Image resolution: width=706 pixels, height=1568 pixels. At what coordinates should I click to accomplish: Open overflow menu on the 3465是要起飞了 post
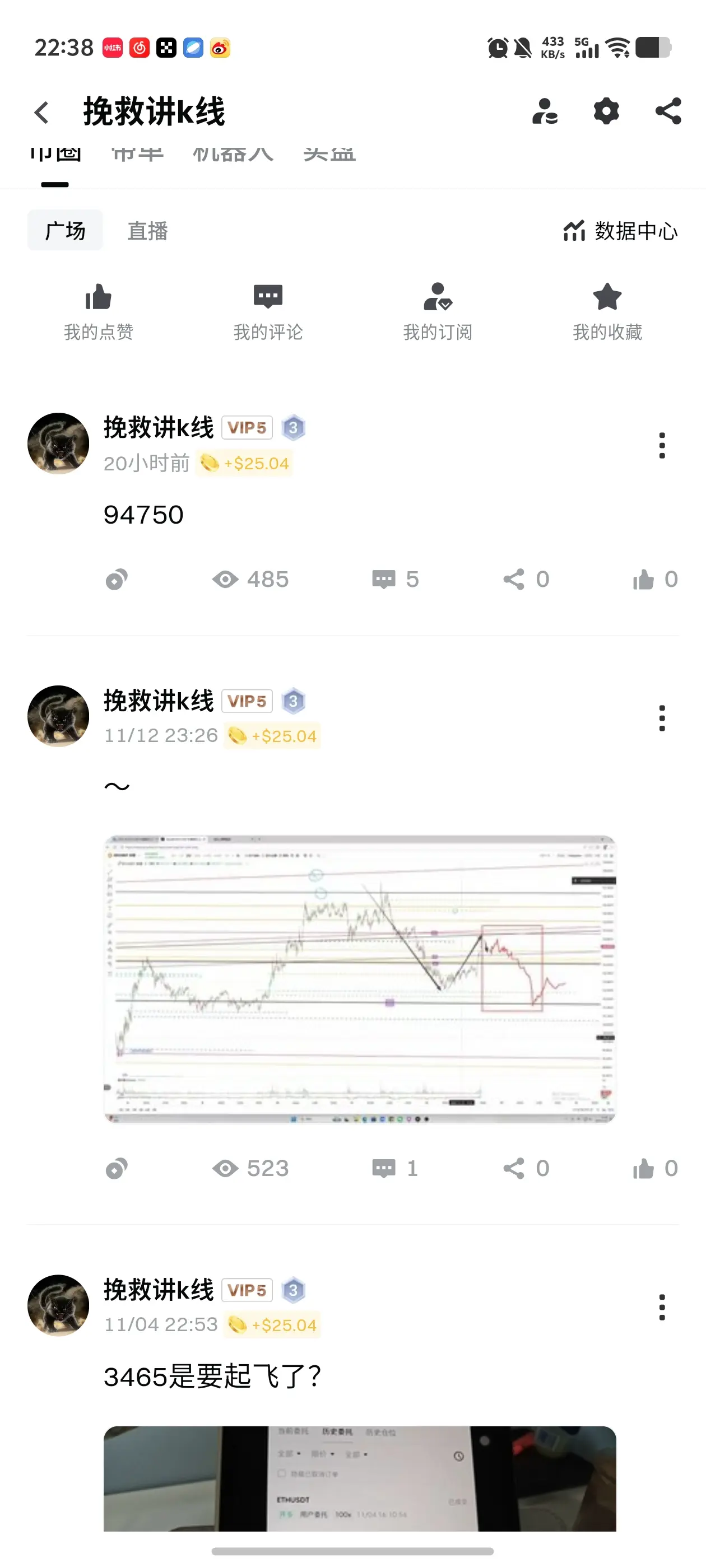[x=662, y=1308]
